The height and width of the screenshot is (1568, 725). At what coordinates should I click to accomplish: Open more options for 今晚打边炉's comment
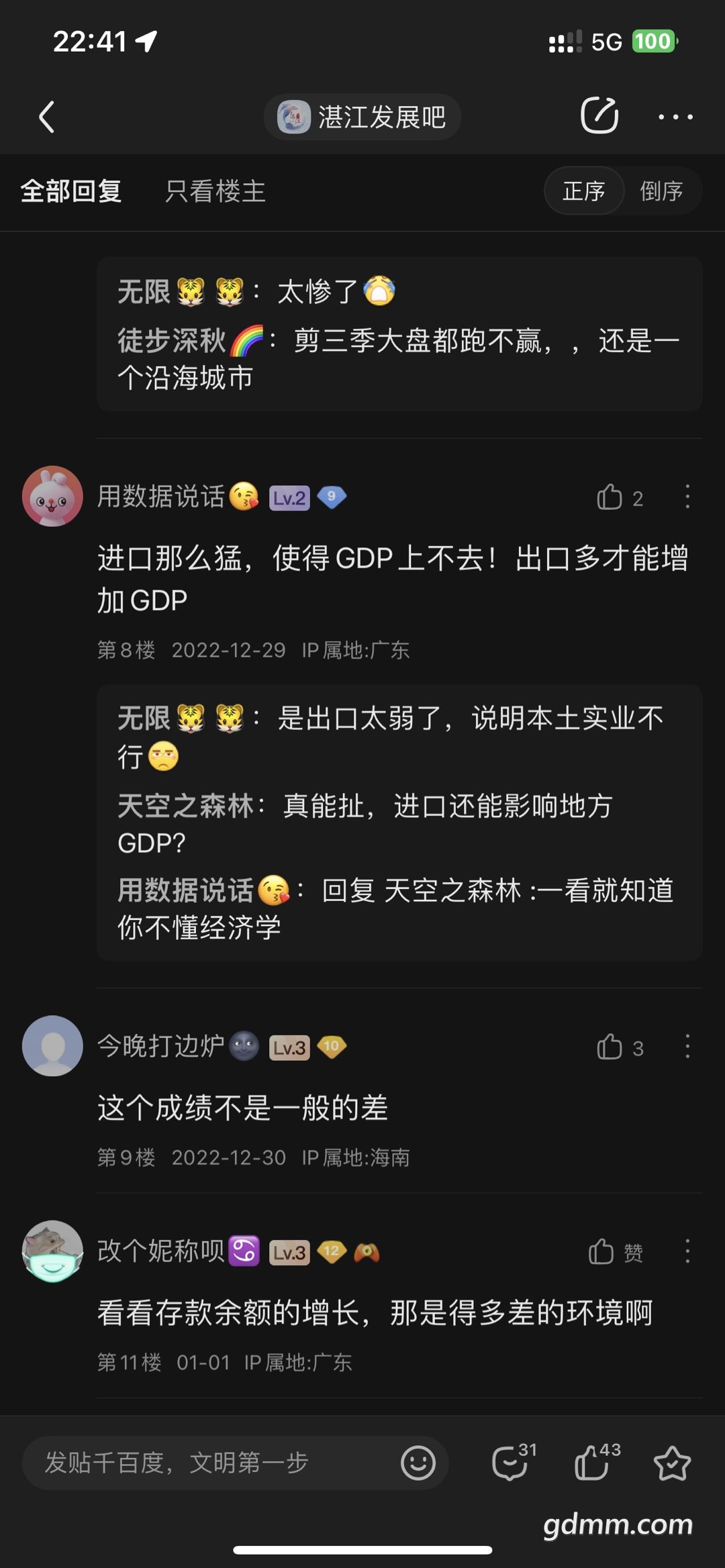(x=687, y=1047)
